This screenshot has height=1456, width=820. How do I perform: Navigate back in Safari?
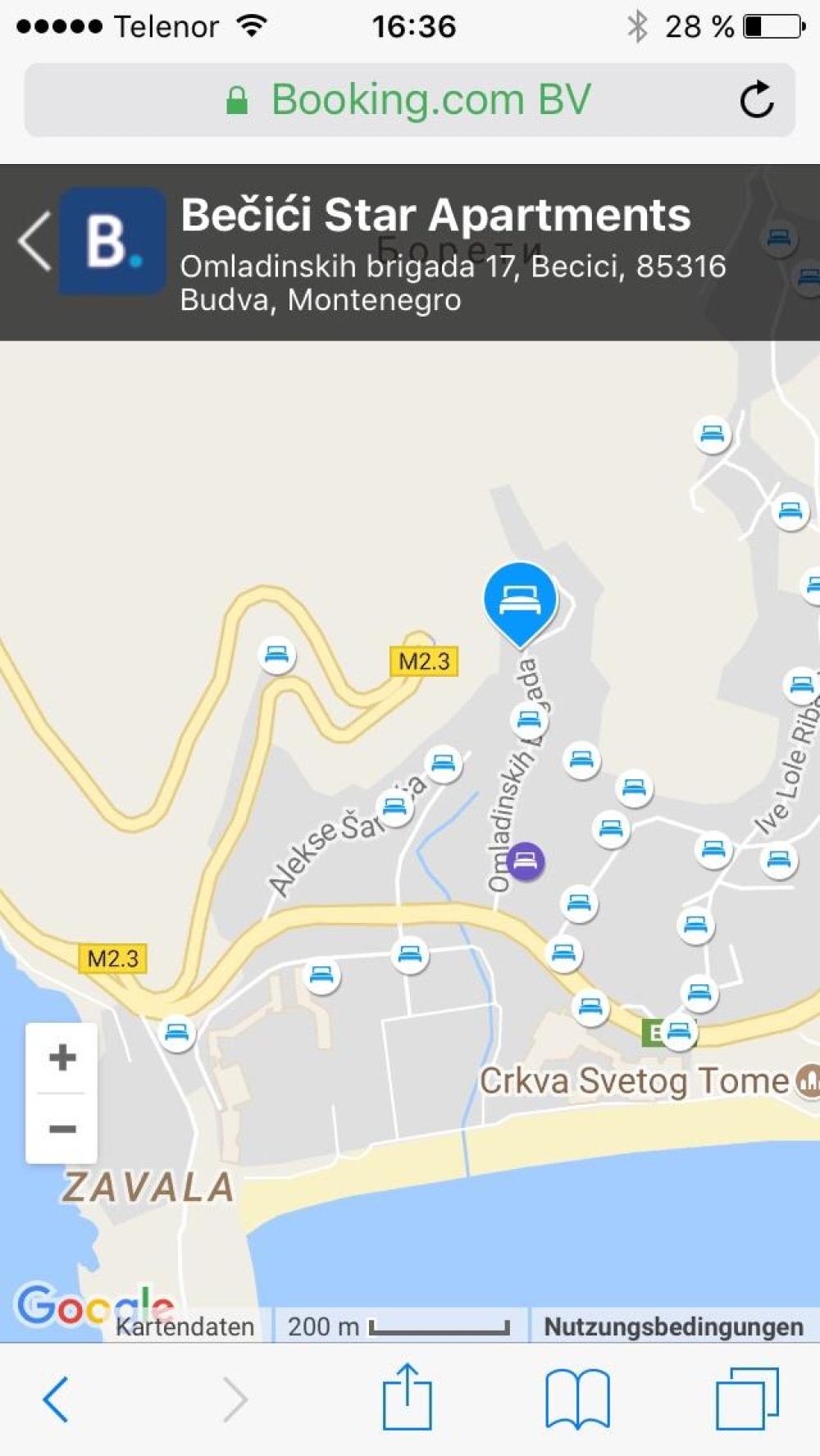pos(56,1399)
